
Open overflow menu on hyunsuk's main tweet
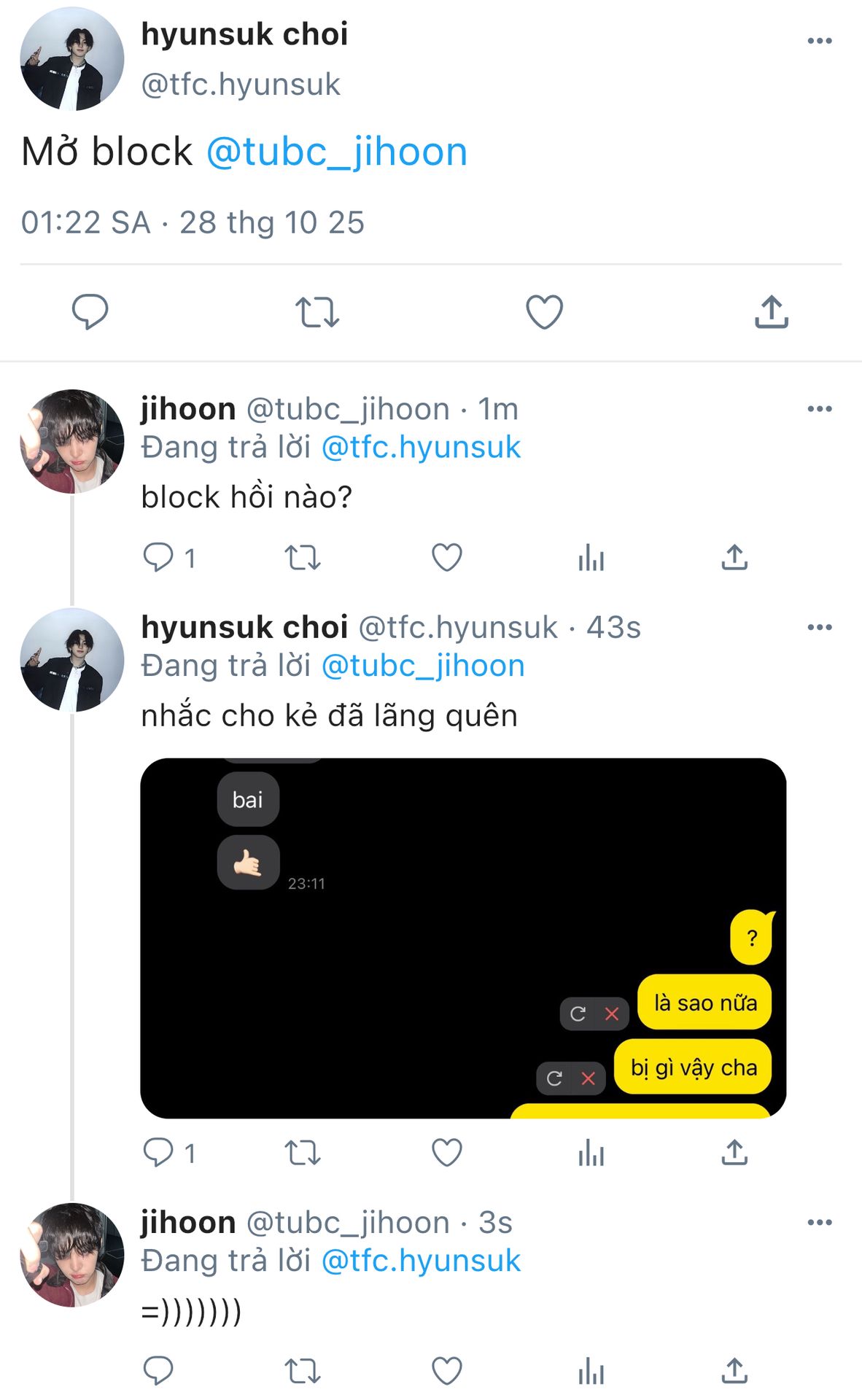click(819, 41)
